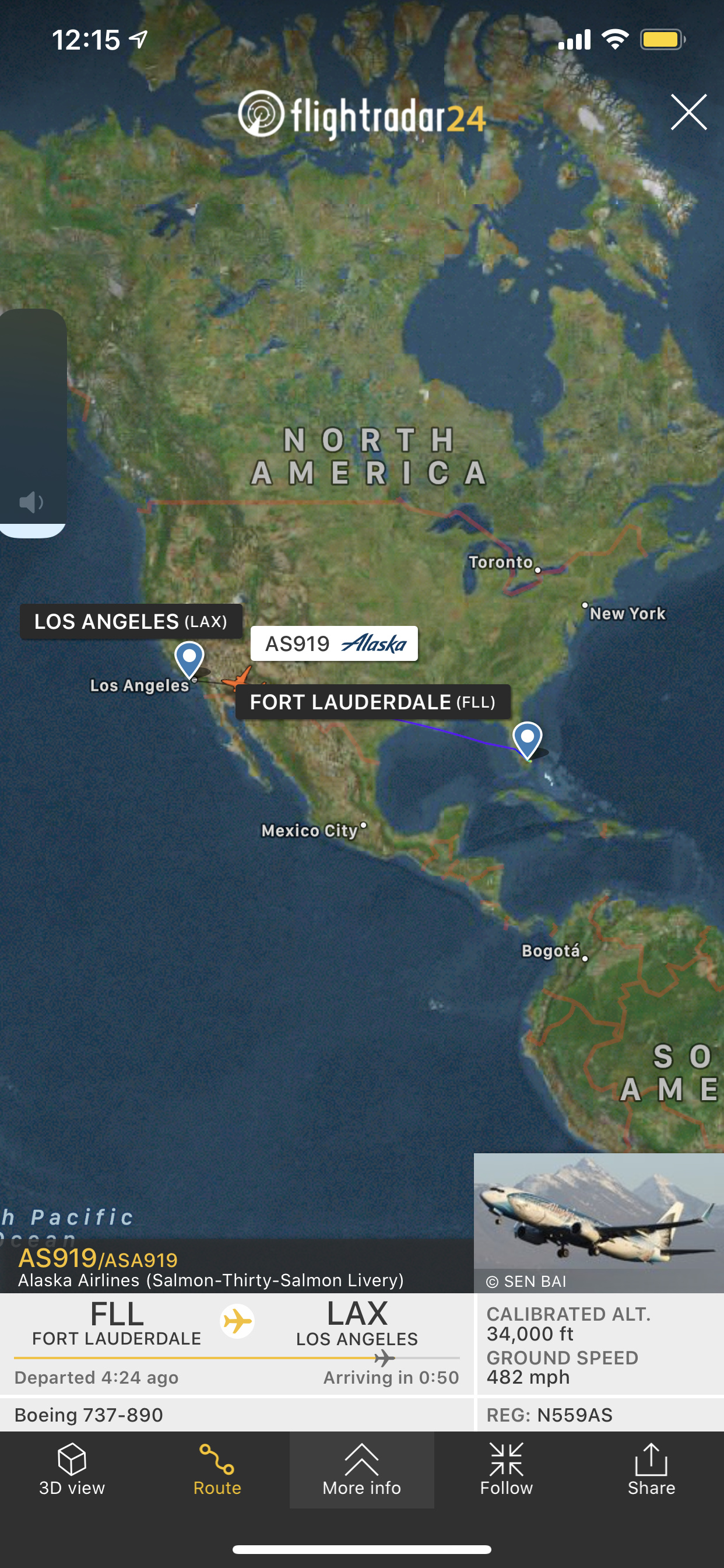Viewport: 724px width, 1568px height.
Task: Toggle the Route display
Action: point(217,1469)
